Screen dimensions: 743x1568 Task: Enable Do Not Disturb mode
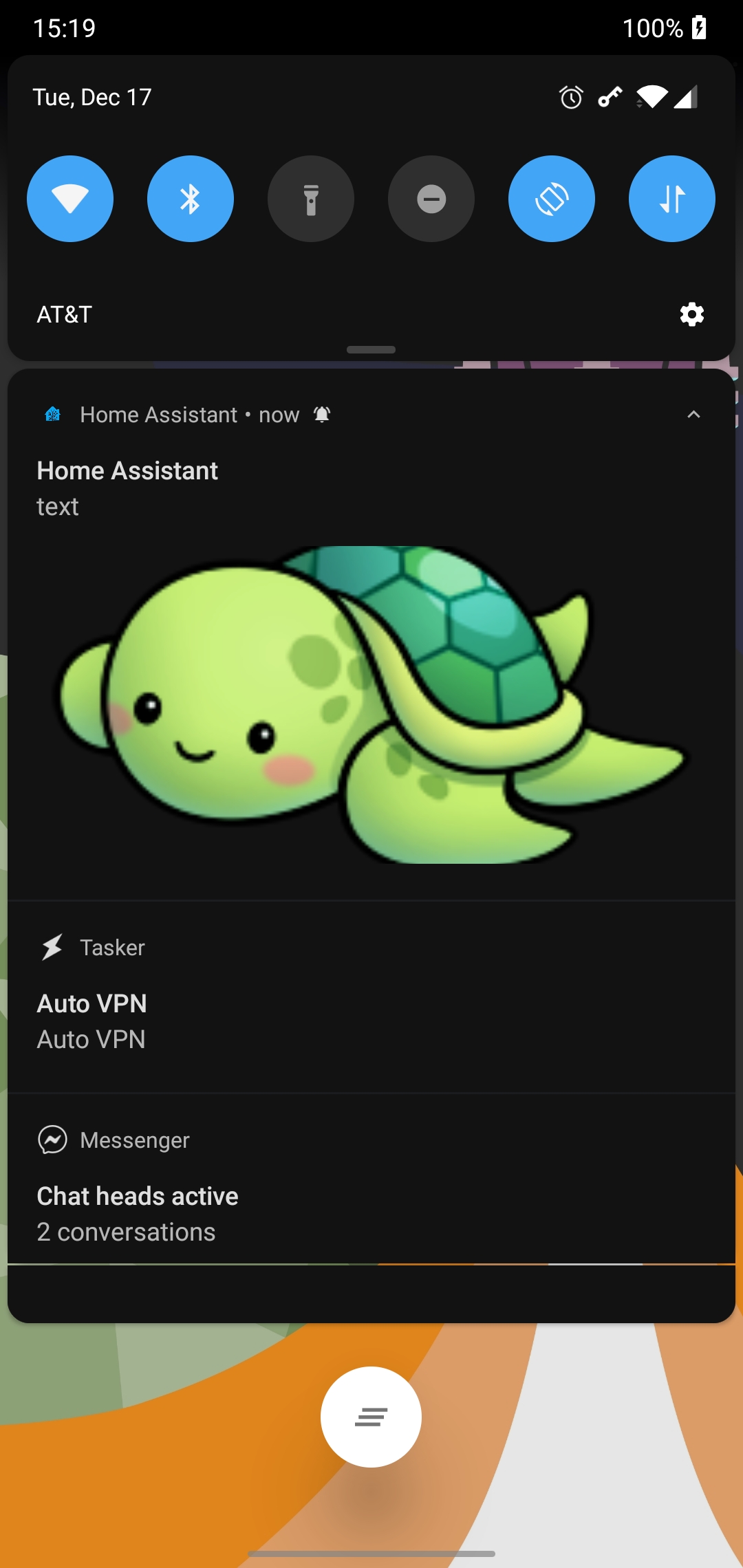(x=431, y=198)
